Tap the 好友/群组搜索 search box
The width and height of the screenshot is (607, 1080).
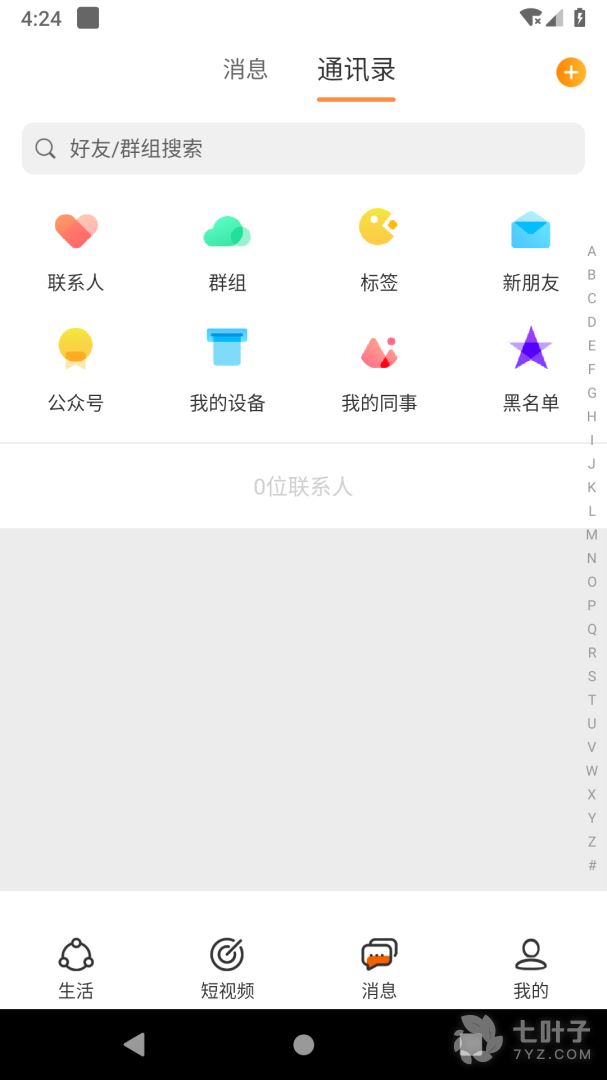[303, 149]
